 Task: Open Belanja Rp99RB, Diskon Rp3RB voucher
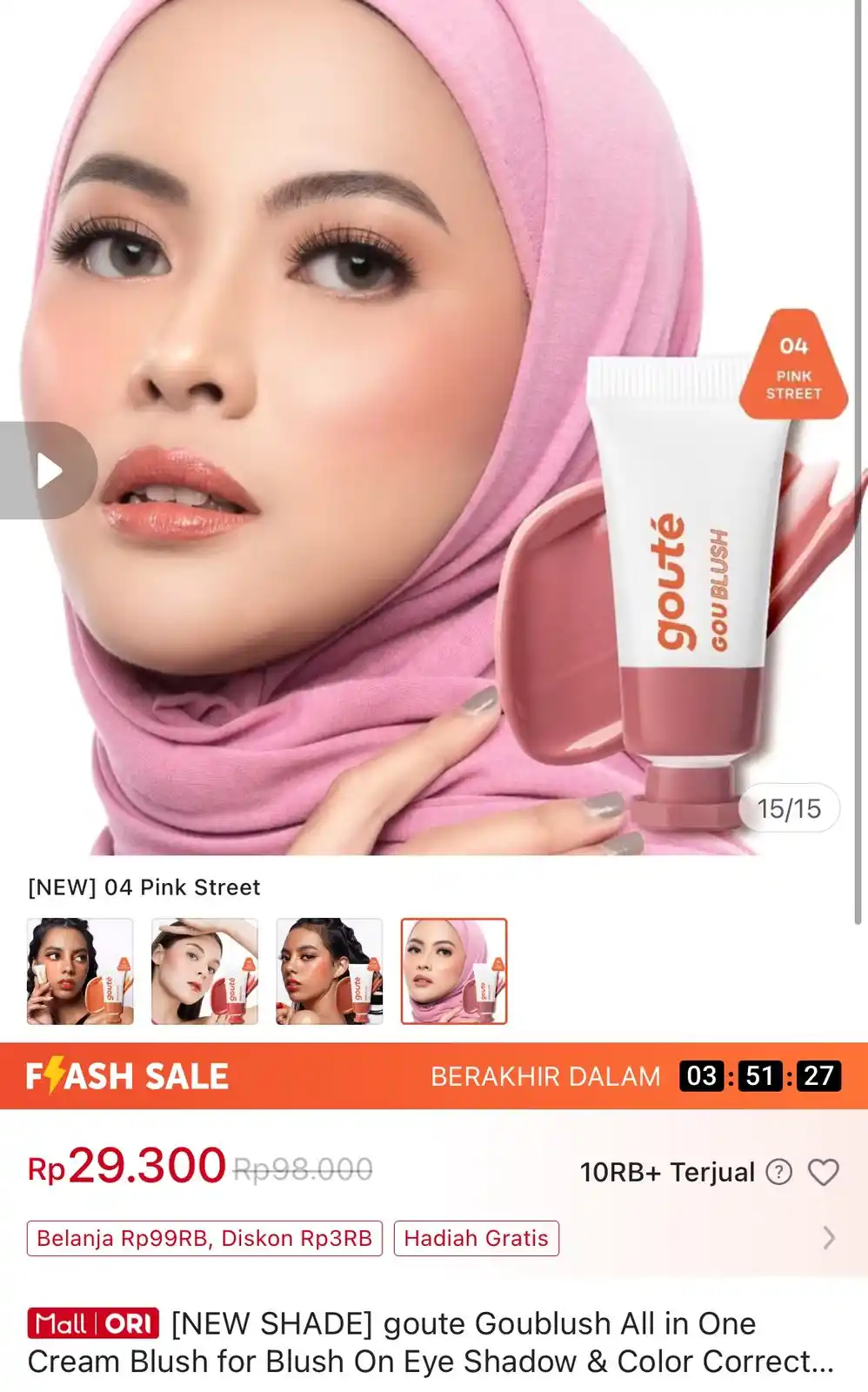[x=204, y=1238]
